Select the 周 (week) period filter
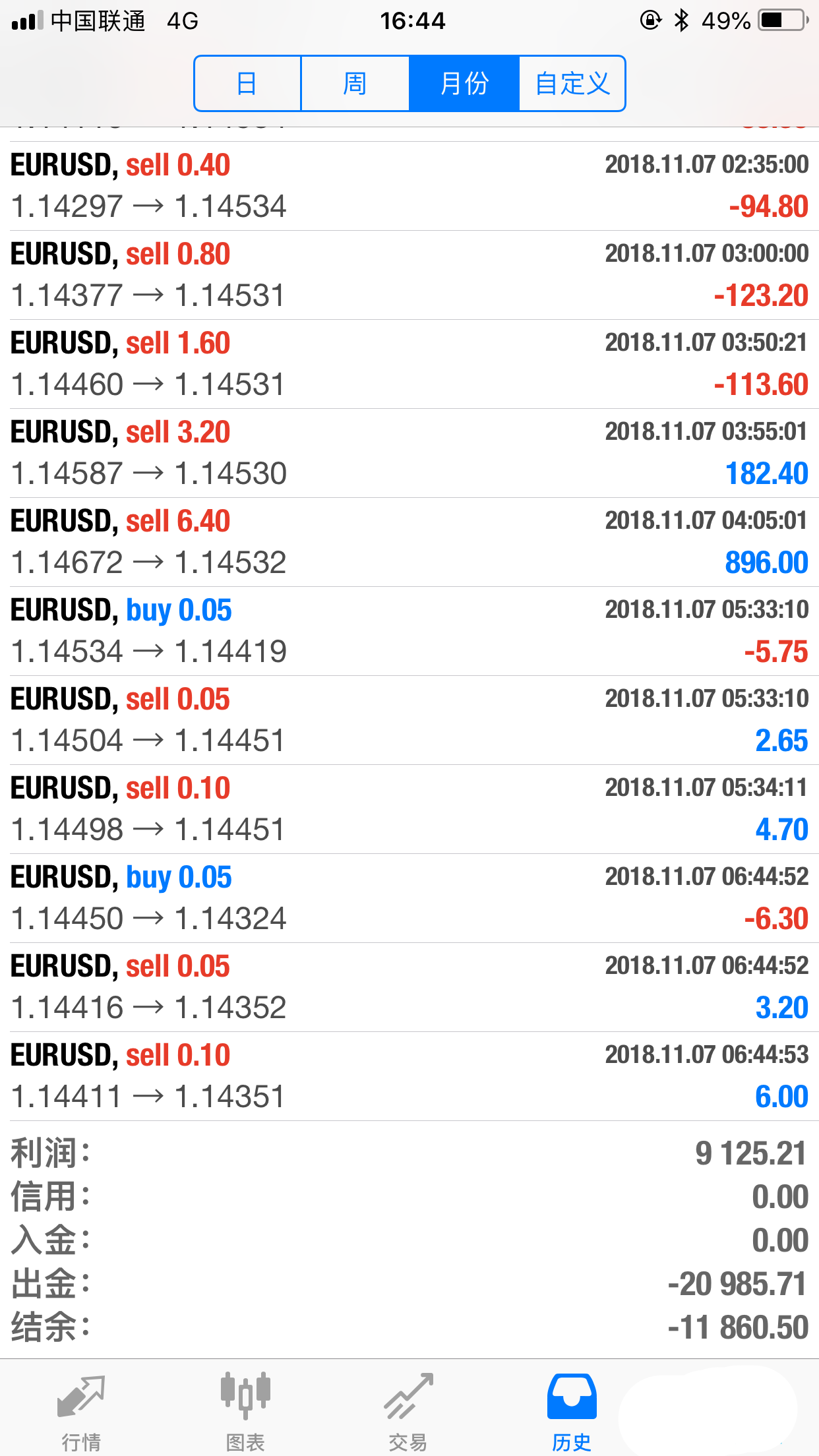This screenshot has height=1456, width=819. (355, 84)
